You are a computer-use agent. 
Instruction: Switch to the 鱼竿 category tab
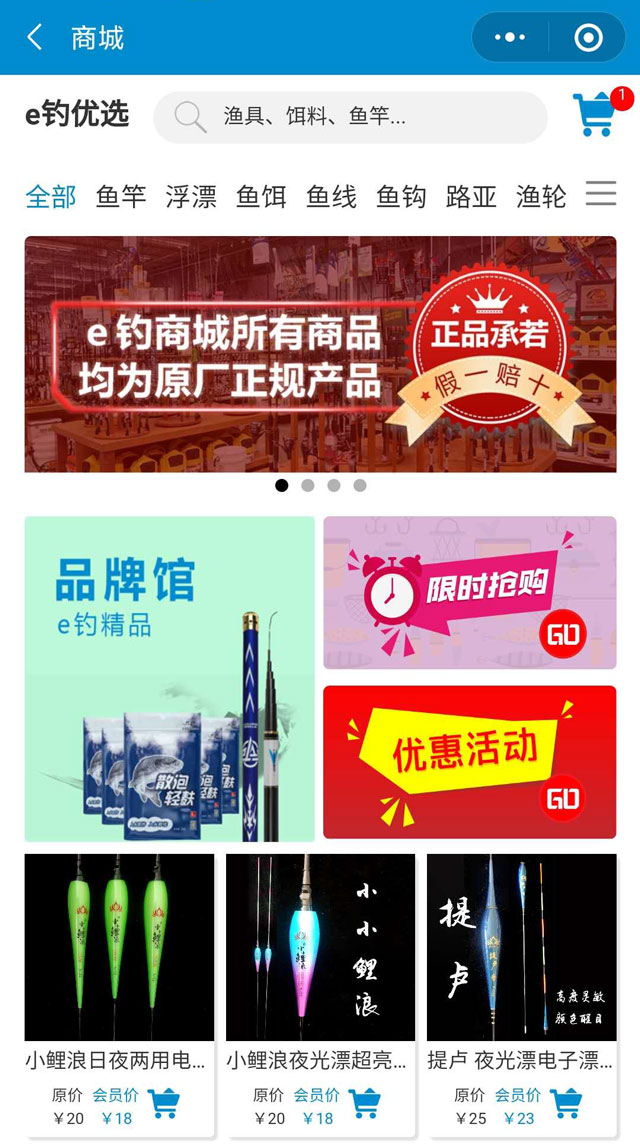[121, 196]
